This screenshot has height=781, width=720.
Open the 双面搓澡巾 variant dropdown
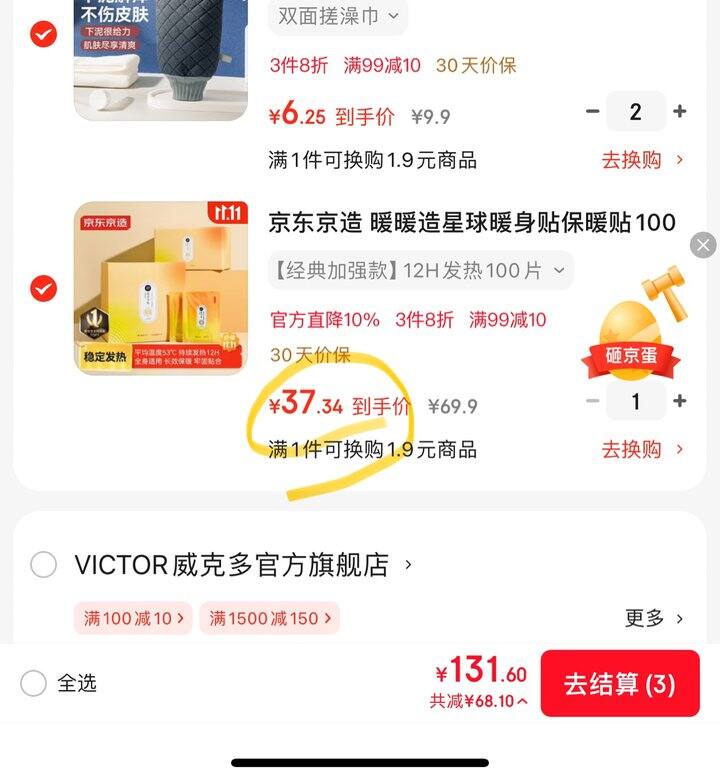tap(338, 15)
